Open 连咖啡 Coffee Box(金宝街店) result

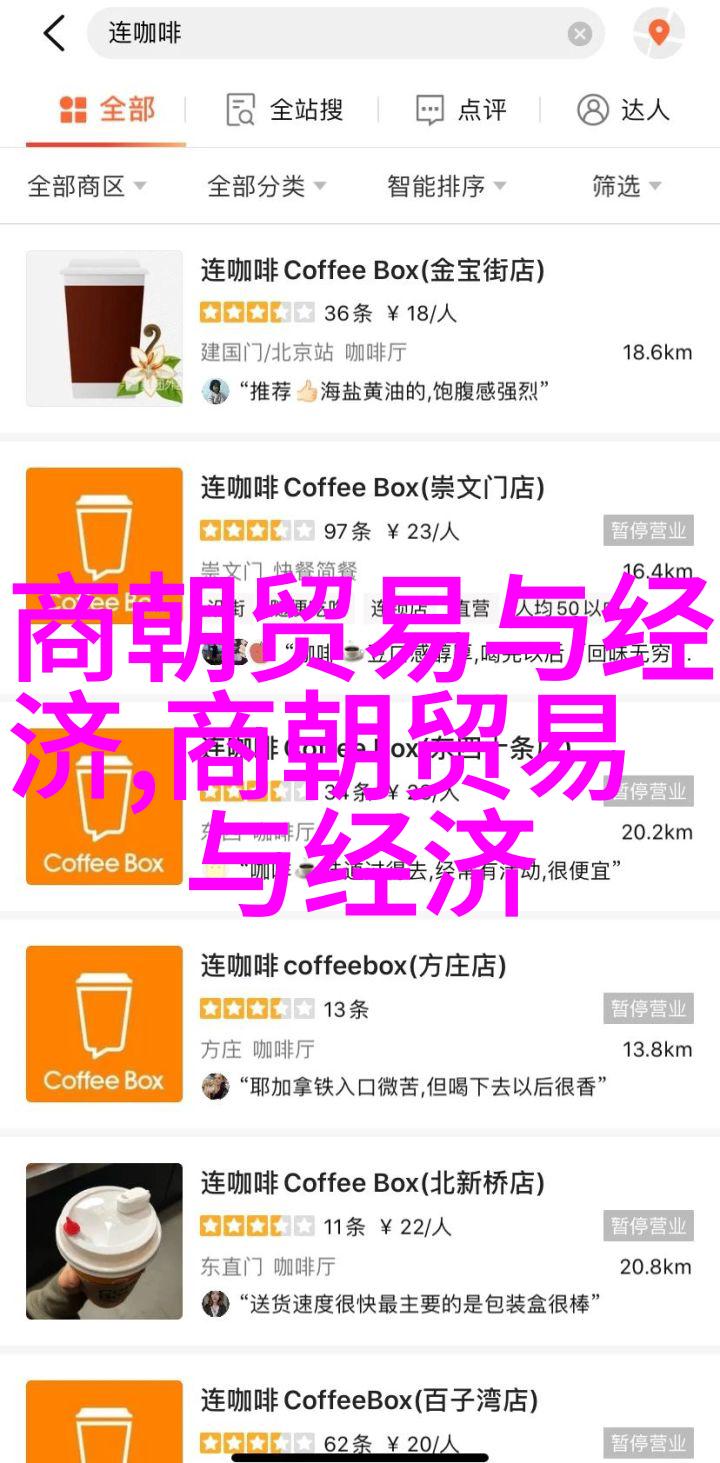point(372,271)
